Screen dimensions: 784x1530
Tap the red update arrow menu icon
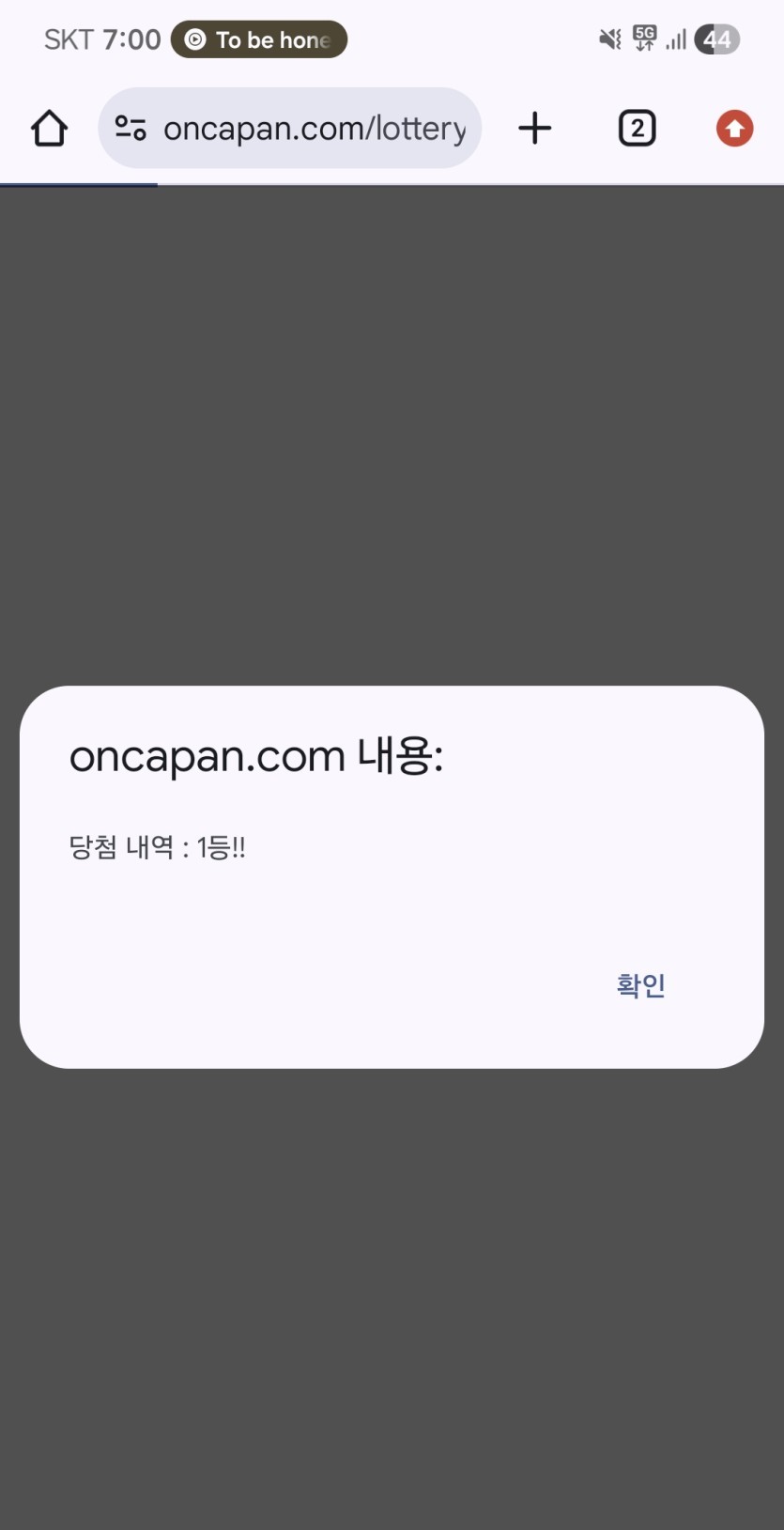click(734, 129)
